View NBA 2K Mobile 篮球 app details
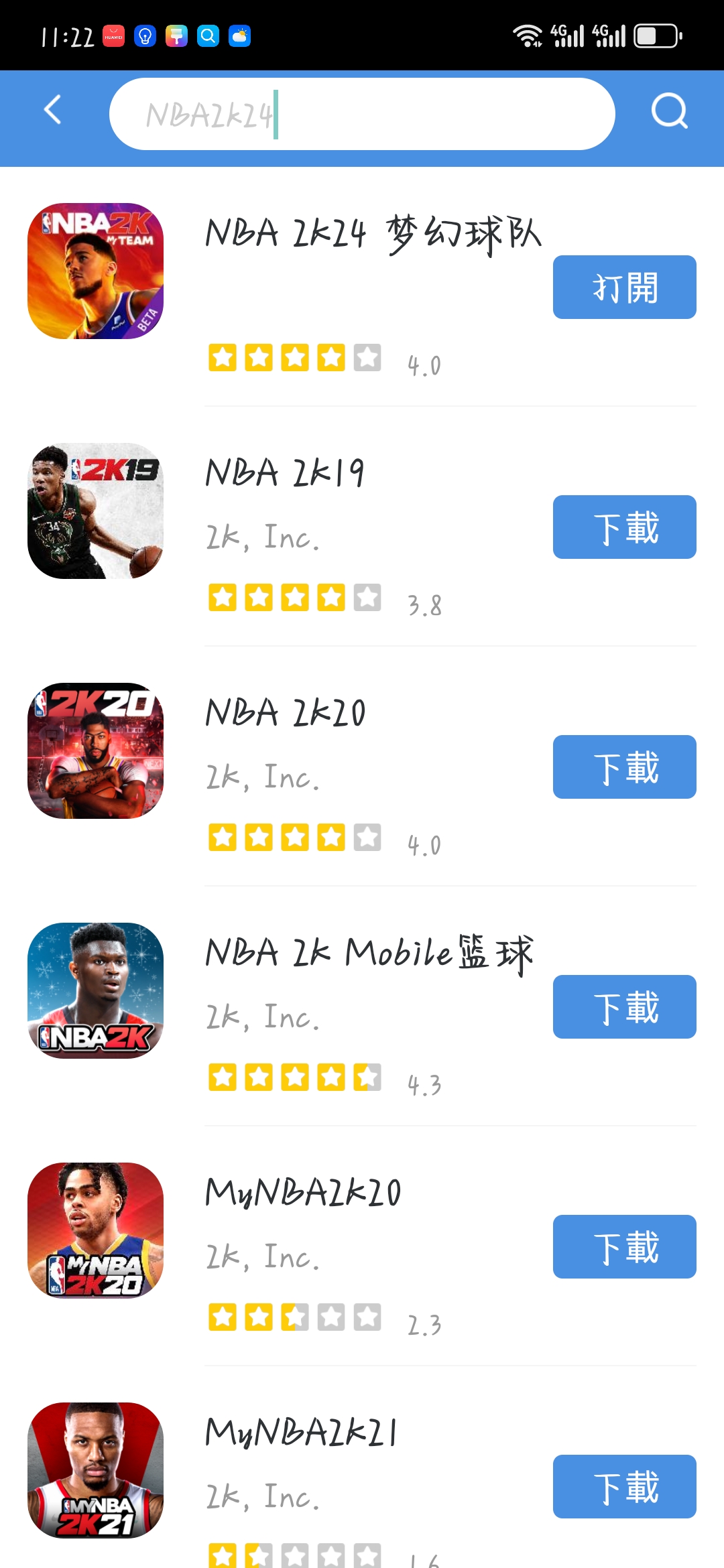This screenshot has height=1568, width=724. [x=369, y=953]
